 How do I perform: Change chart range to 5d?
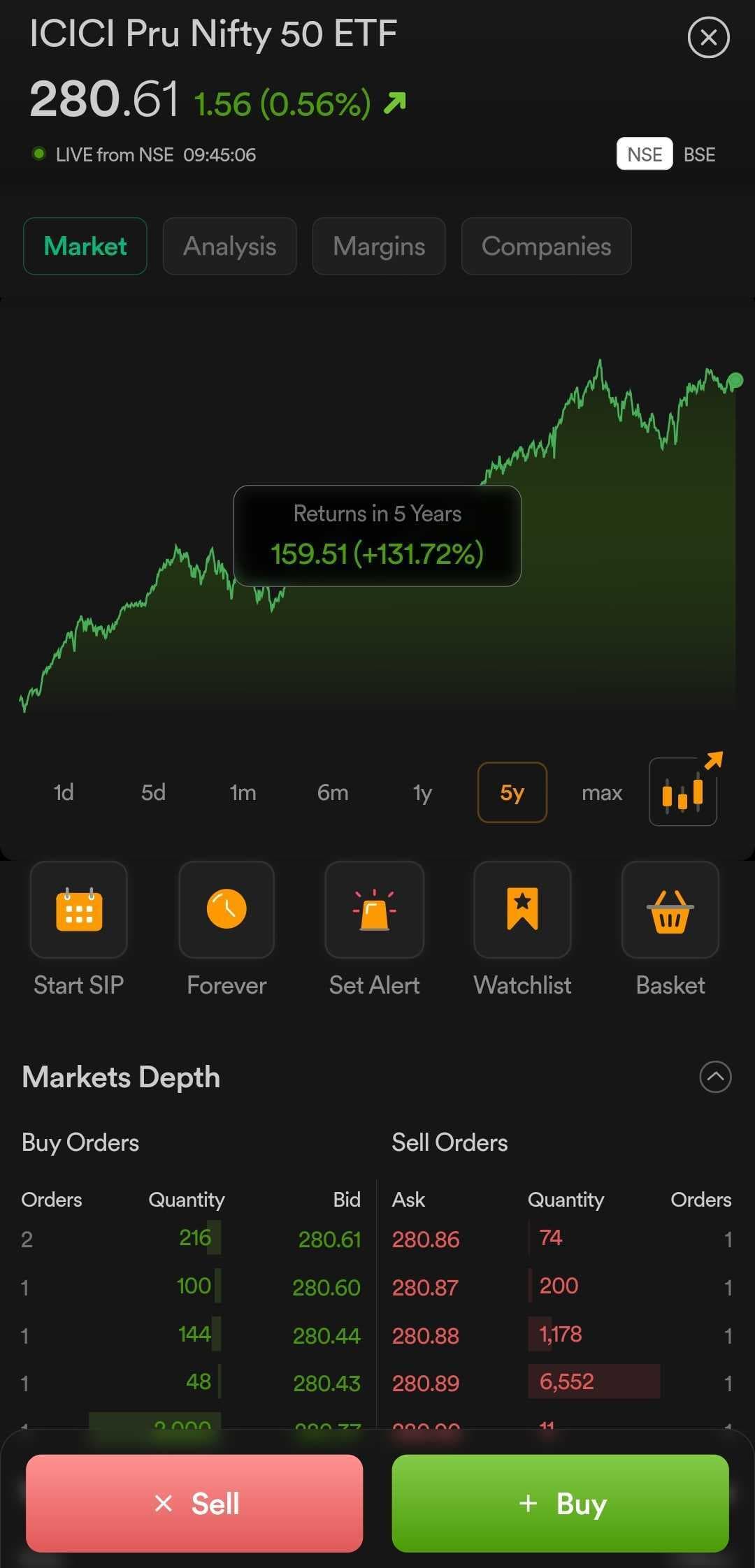(x=153, y=792)
